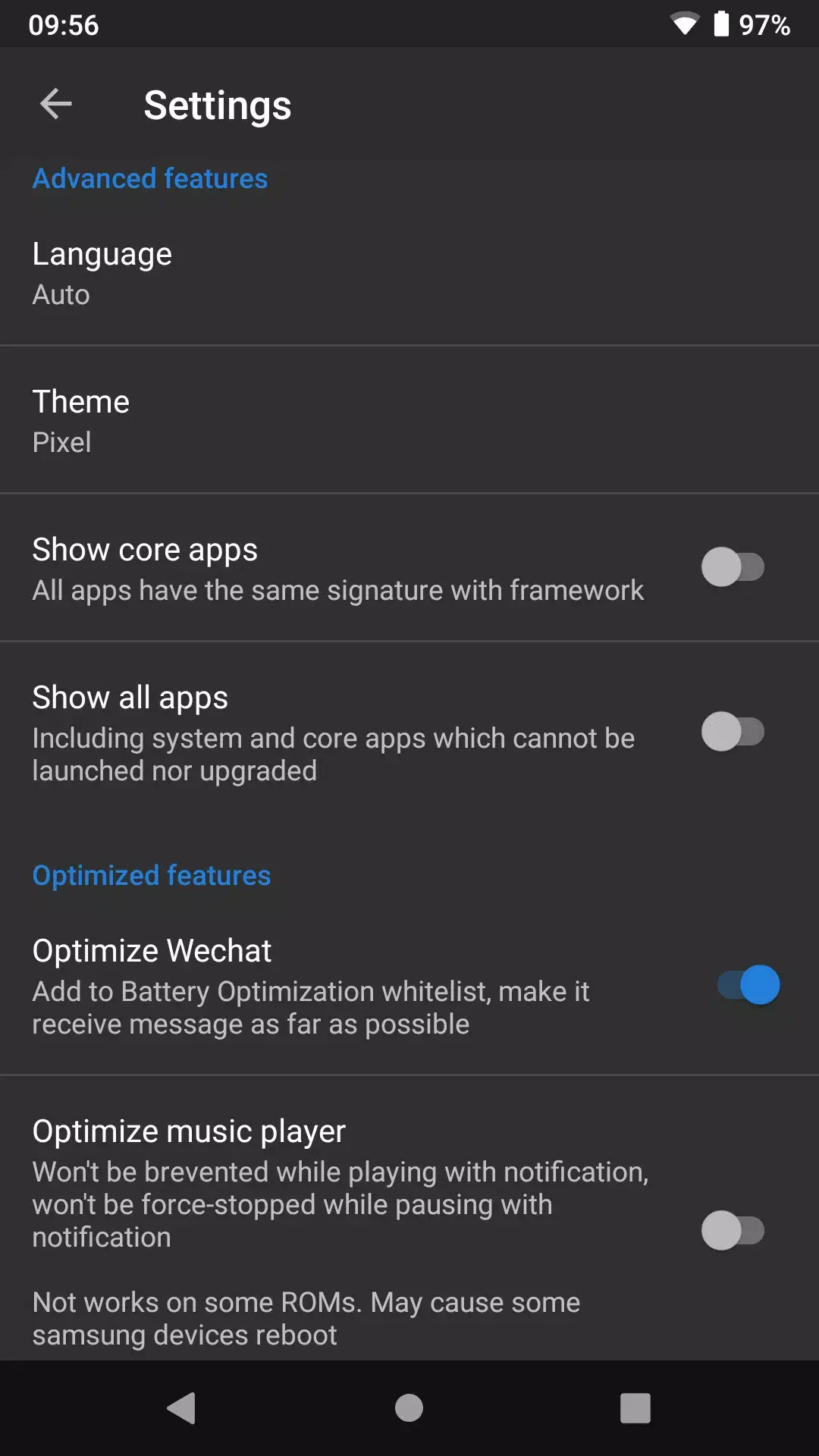Tap the samsung devices reboot warning note
This screenshot has width=819, height=1456.
[305, 1318]
